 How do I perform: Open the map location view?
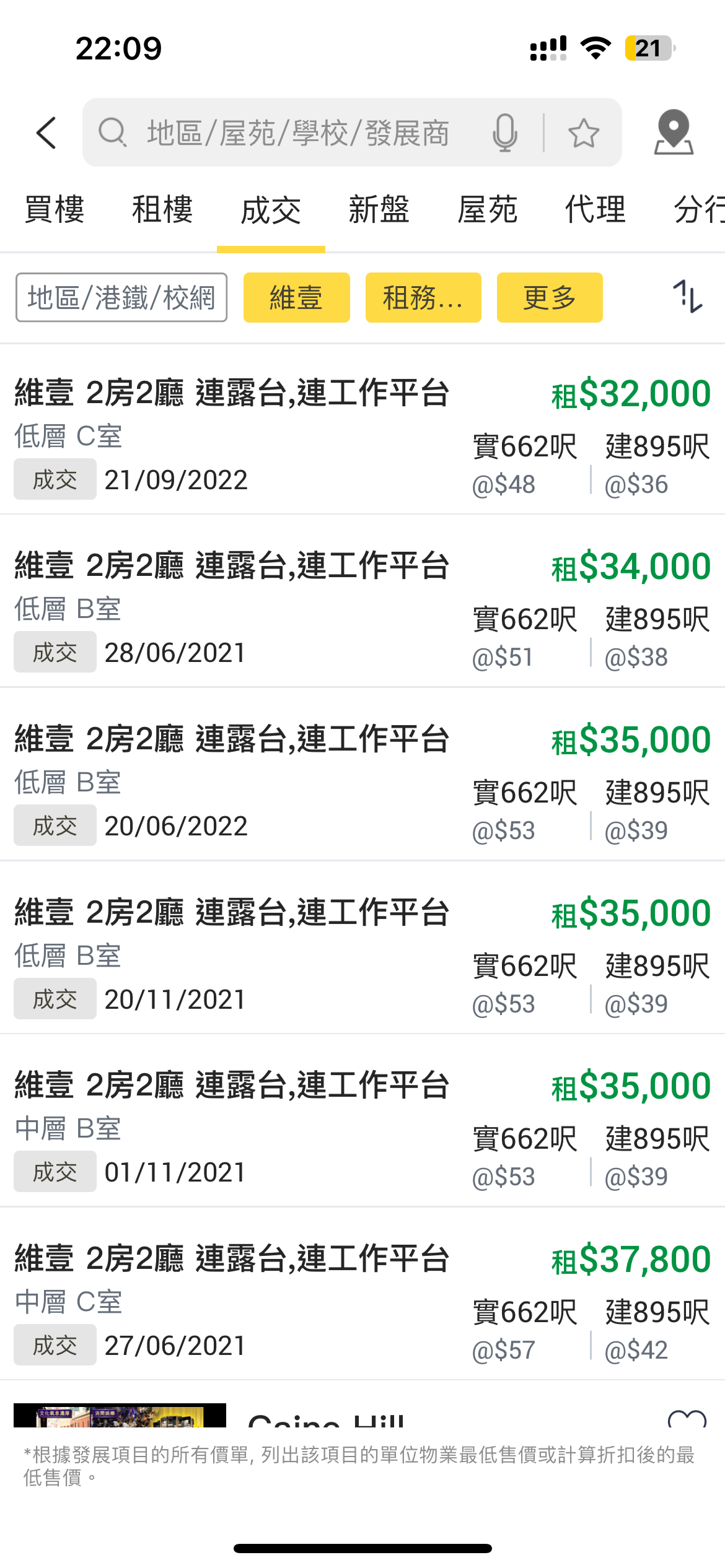(674, 132)
